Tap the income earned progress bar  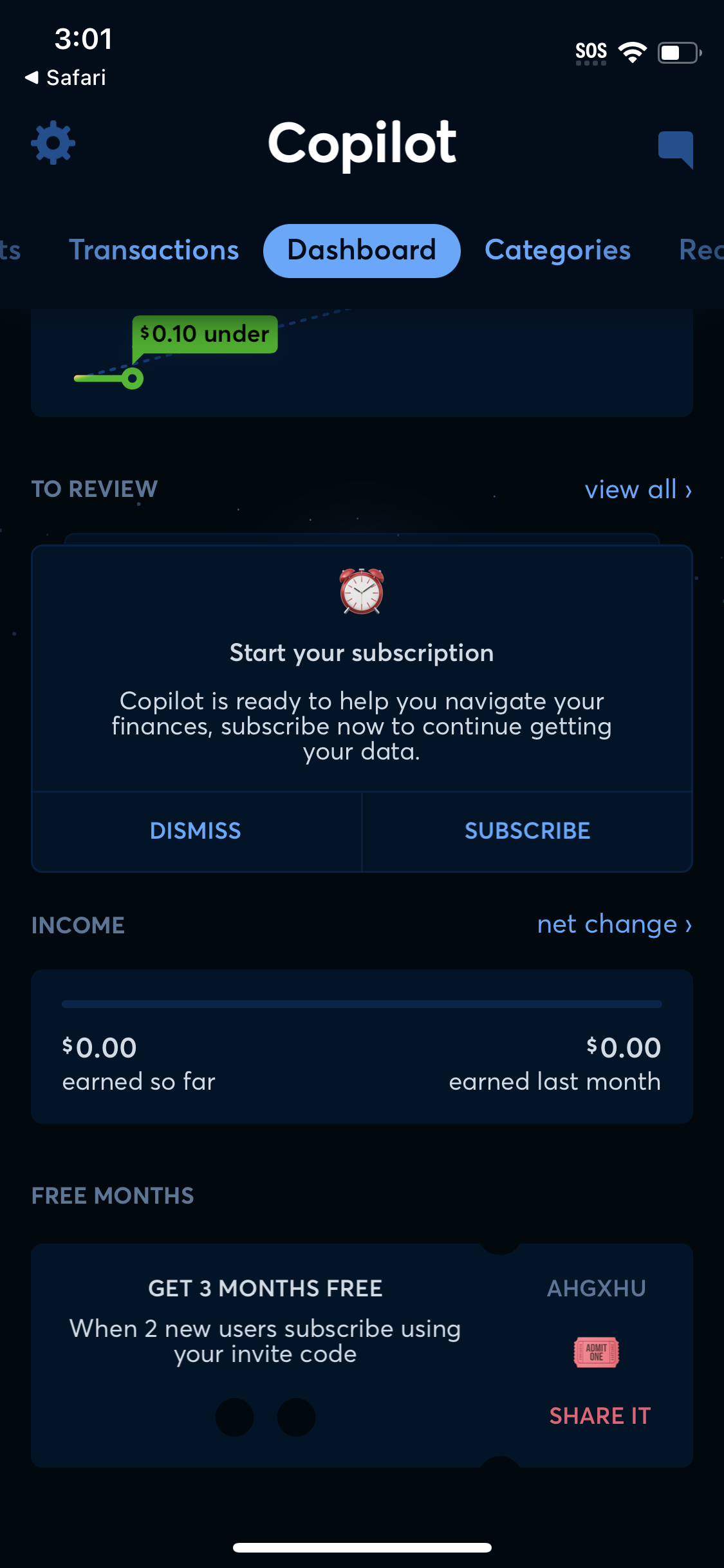tap(361, 1003)
